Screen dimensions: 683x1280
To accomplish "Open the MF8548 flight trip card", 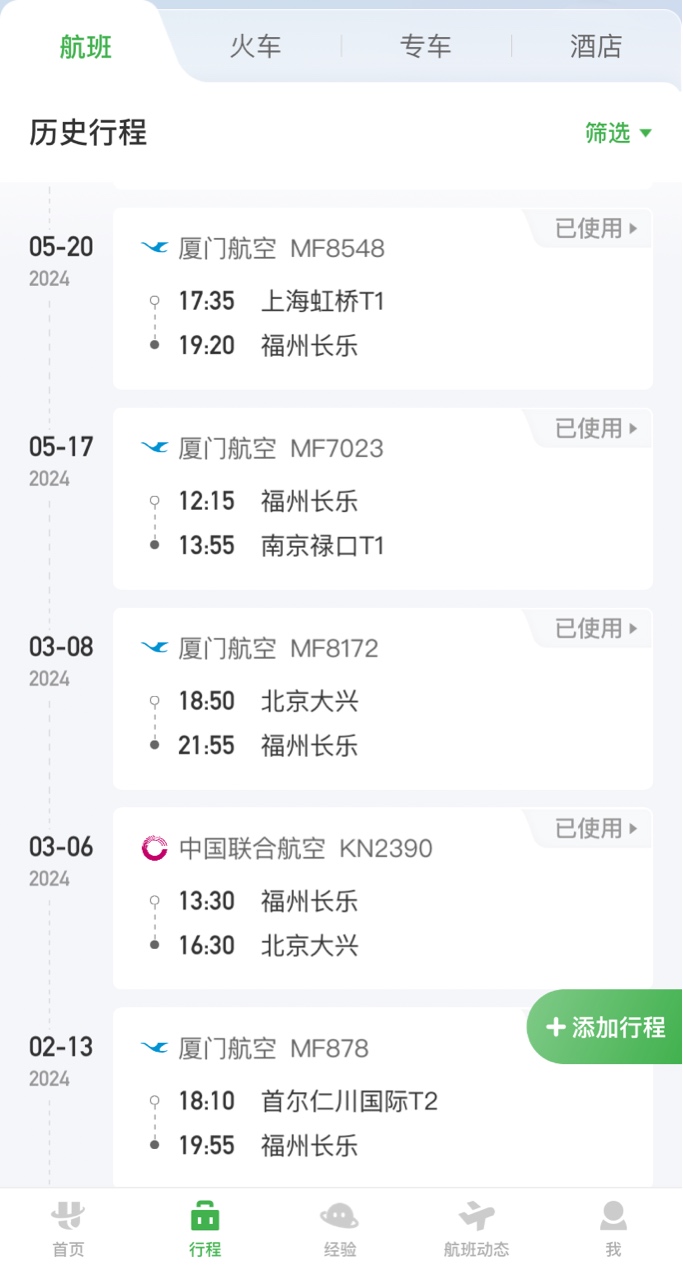I will pyautogui.click(x=383, y=299).
